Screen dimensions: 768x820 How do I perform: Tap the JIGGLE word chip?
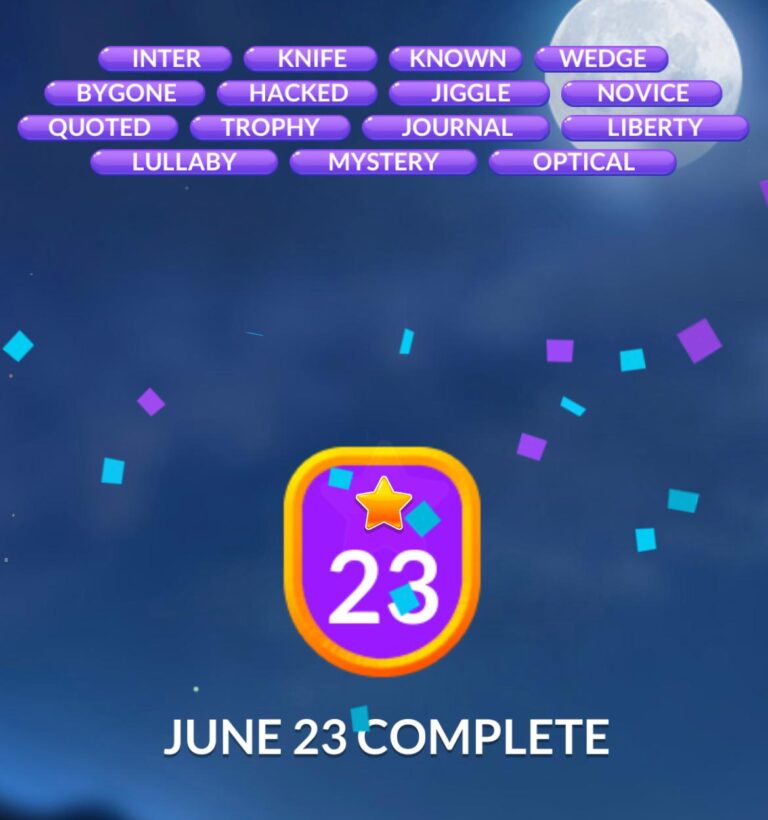470,94
